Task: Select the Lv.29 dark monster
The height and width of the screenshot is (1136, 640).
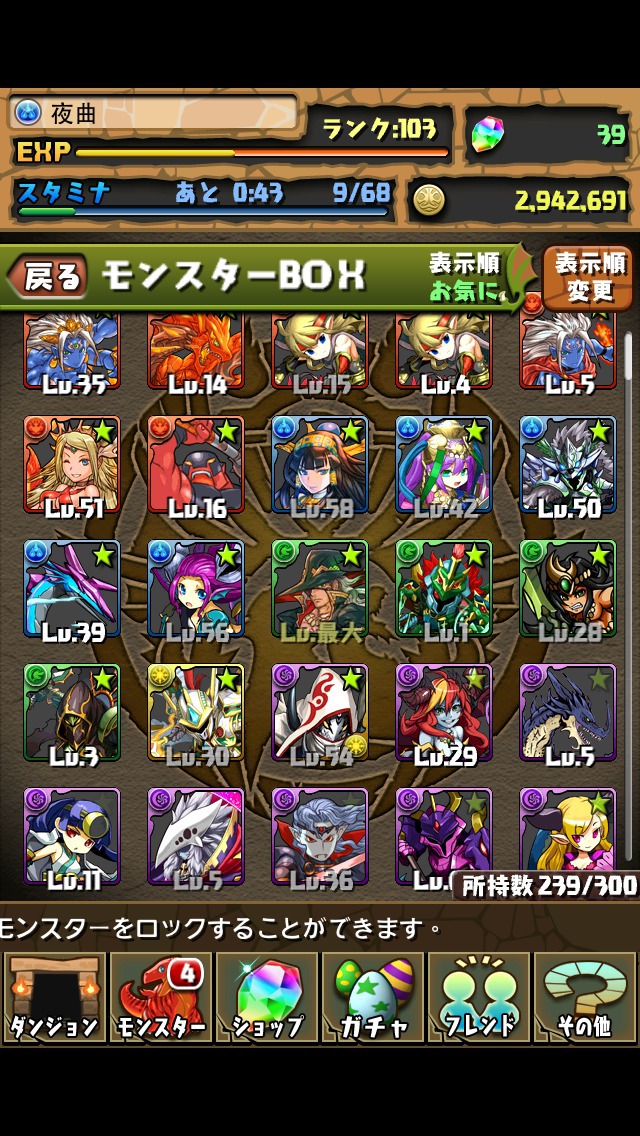Action: [x=444, y=713]
